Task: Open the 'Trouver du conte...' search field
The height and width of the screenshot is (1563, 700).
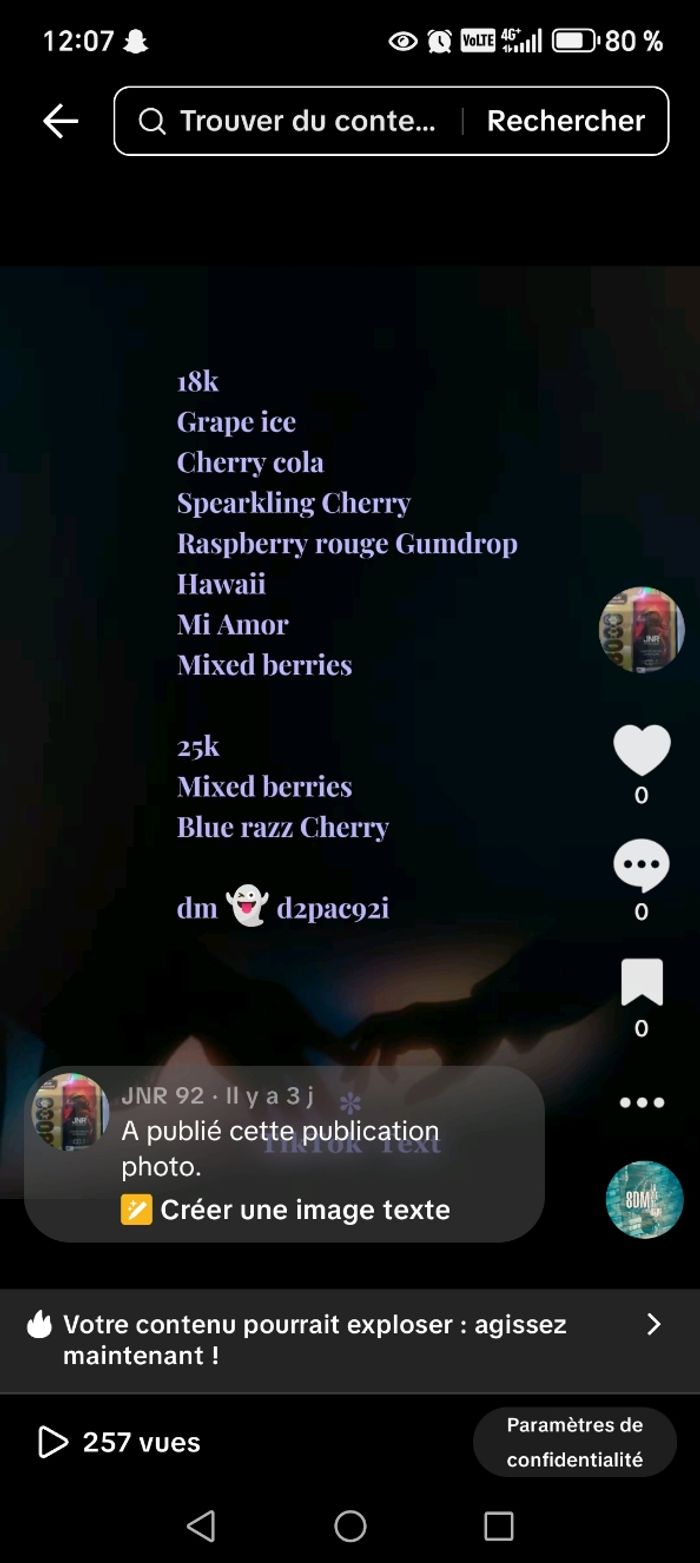Action: pos(300,121)
